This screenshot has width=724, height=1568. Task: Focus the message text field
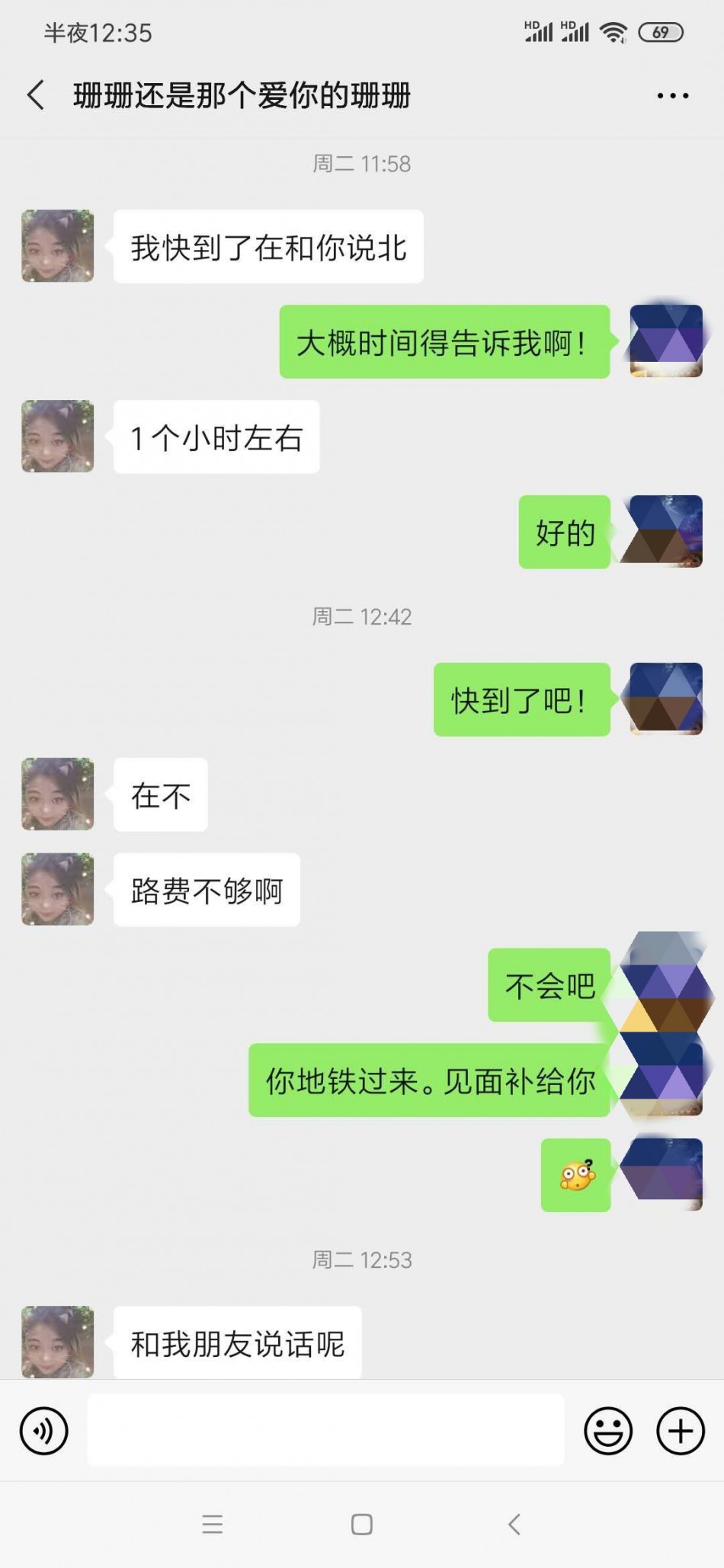325,1430
